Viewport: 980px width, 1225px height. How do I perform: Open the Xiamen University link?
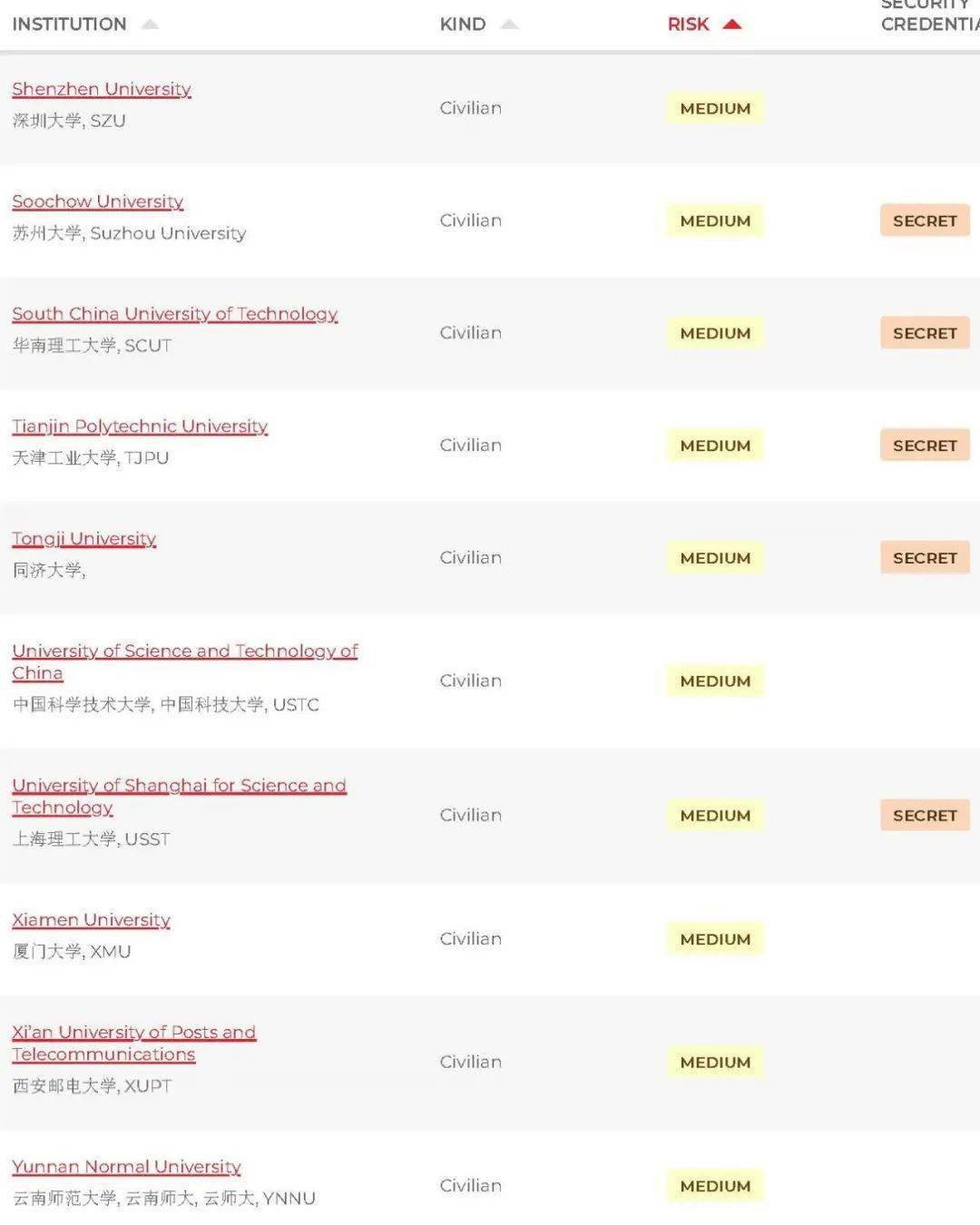[91, 920]
